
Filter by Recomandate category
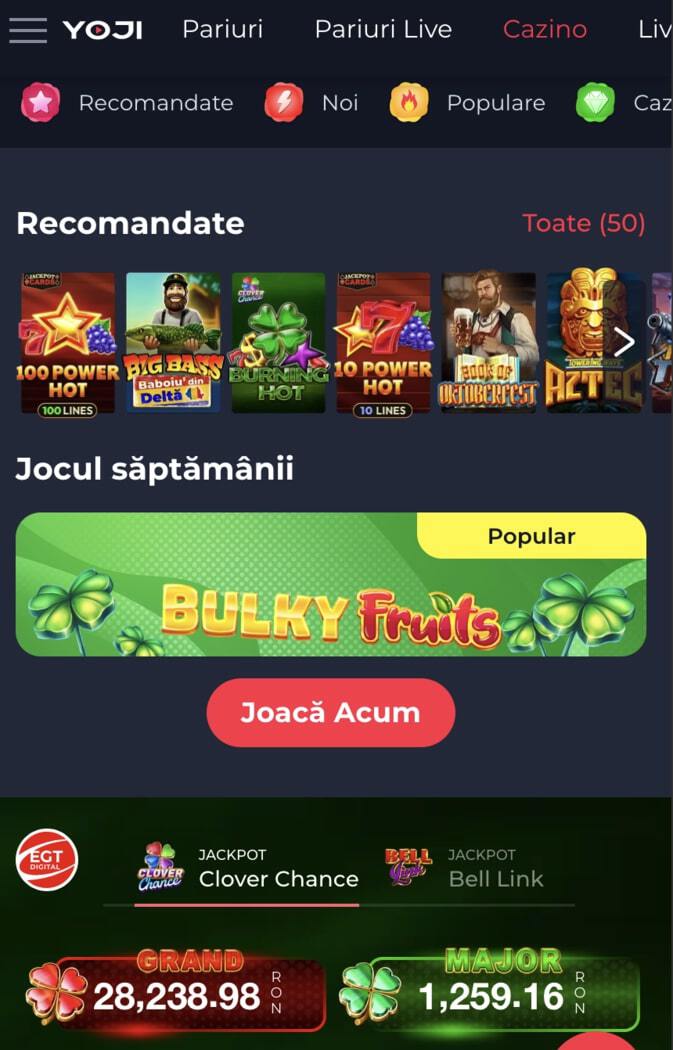click(127, 103)
